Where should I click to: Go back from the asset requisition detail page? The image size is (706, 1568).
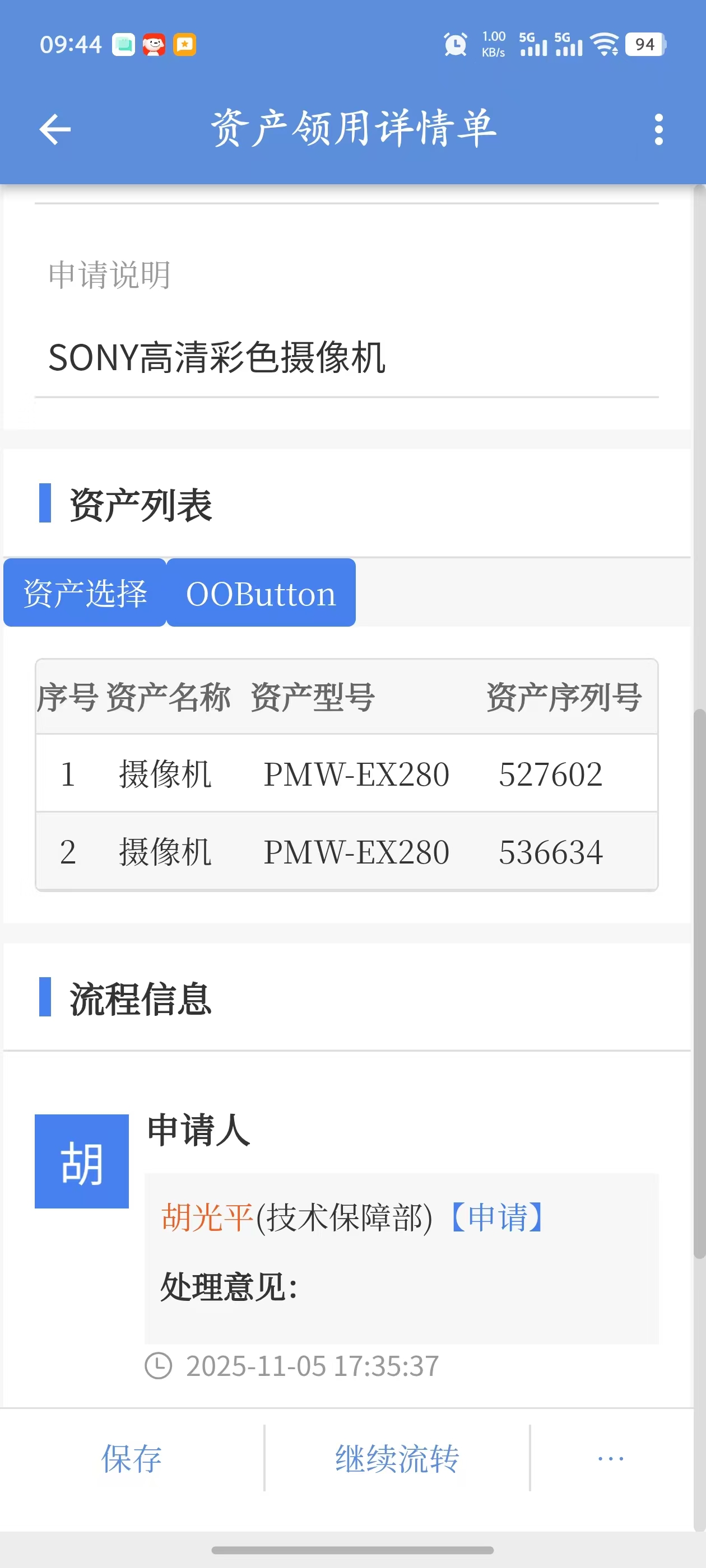coord(55,130)
